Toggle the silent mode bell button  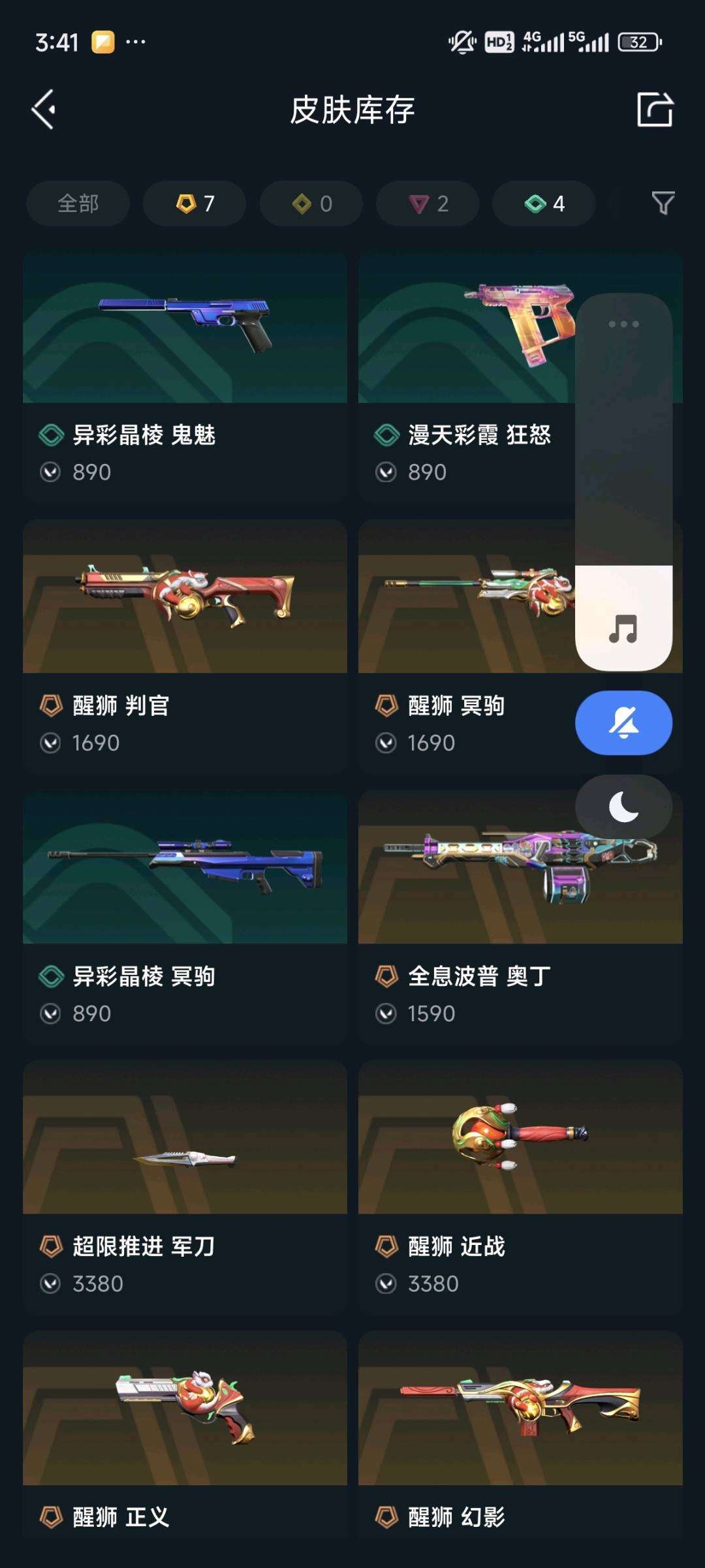tap(623, 723)
